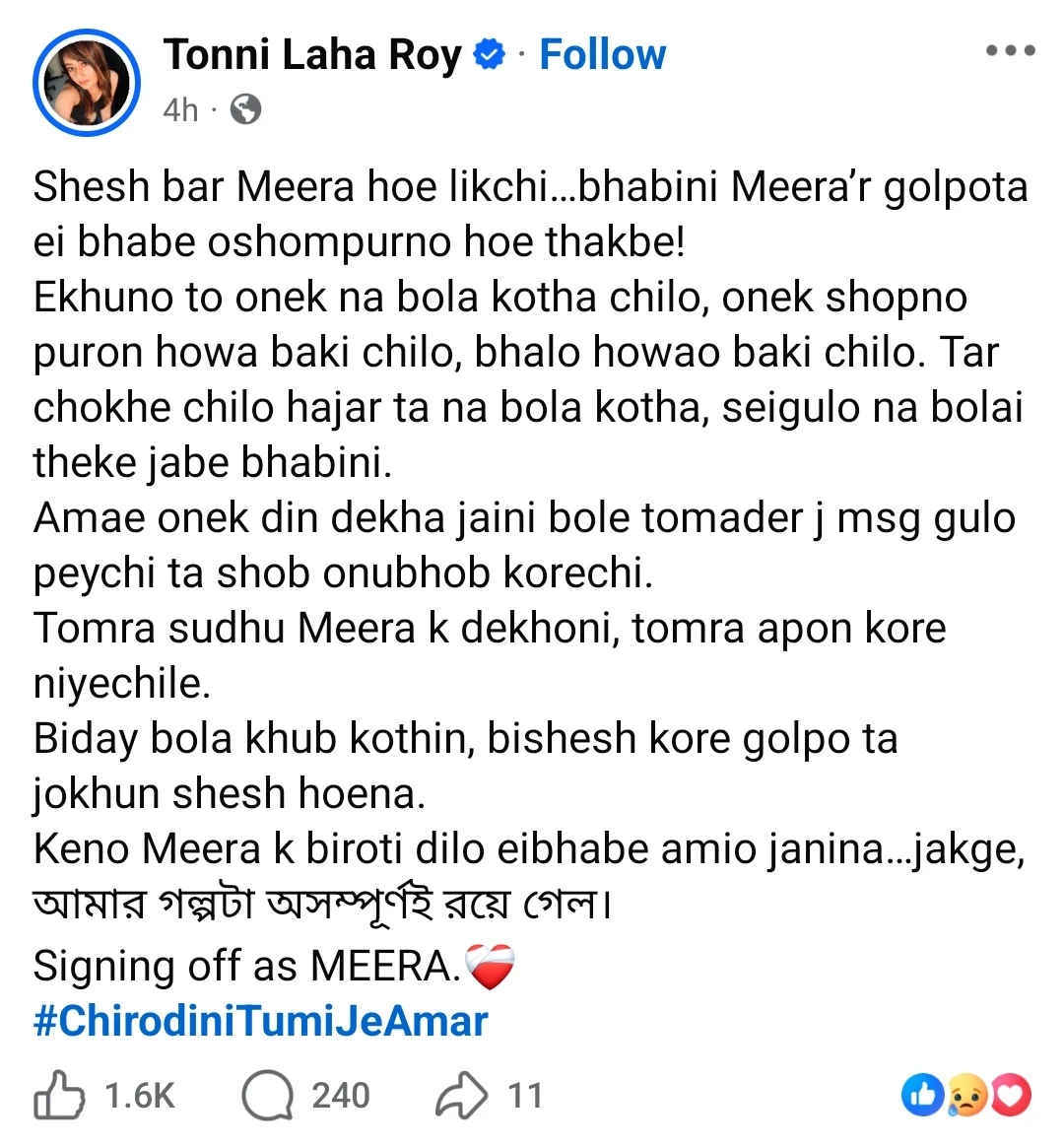Open reactions list via reaction icons cluster
Image resolution: width=1064 pixels, height=1146 pixels.
click(965, 1094)
